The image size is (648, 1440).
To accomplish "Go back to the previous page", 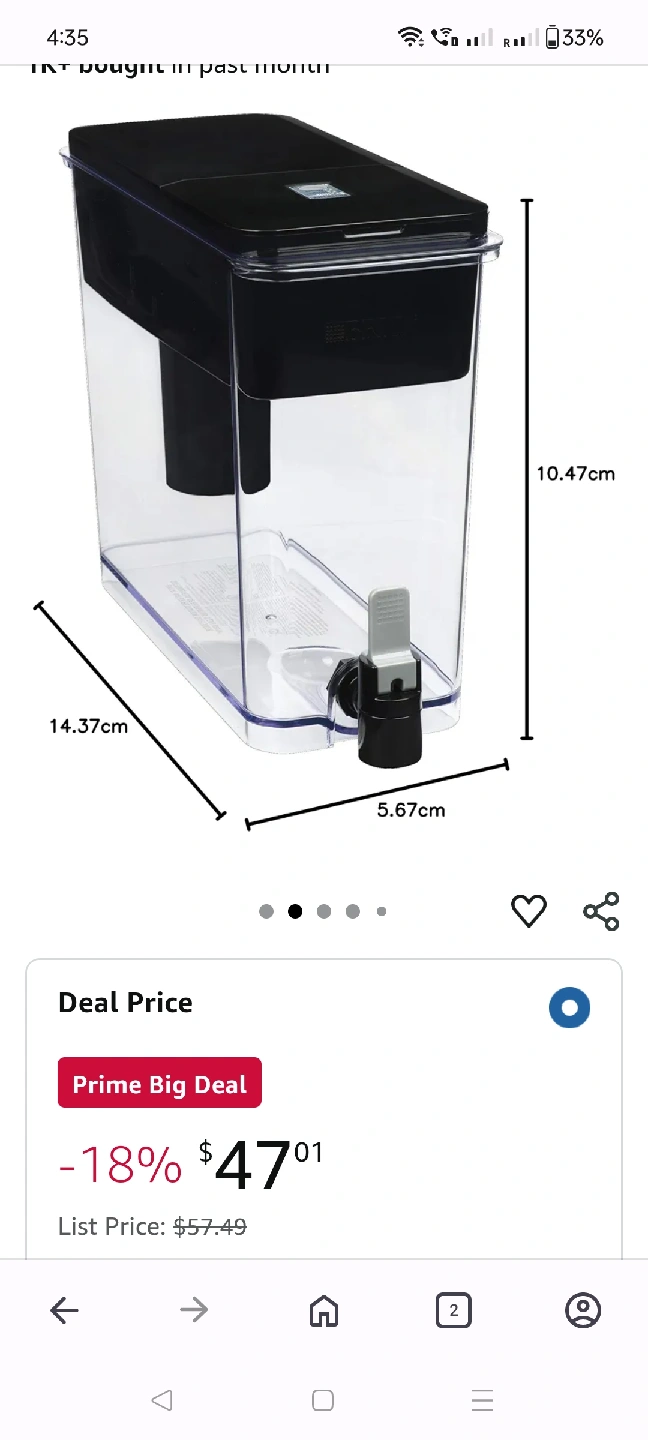I will click(x=64, y=1310).
